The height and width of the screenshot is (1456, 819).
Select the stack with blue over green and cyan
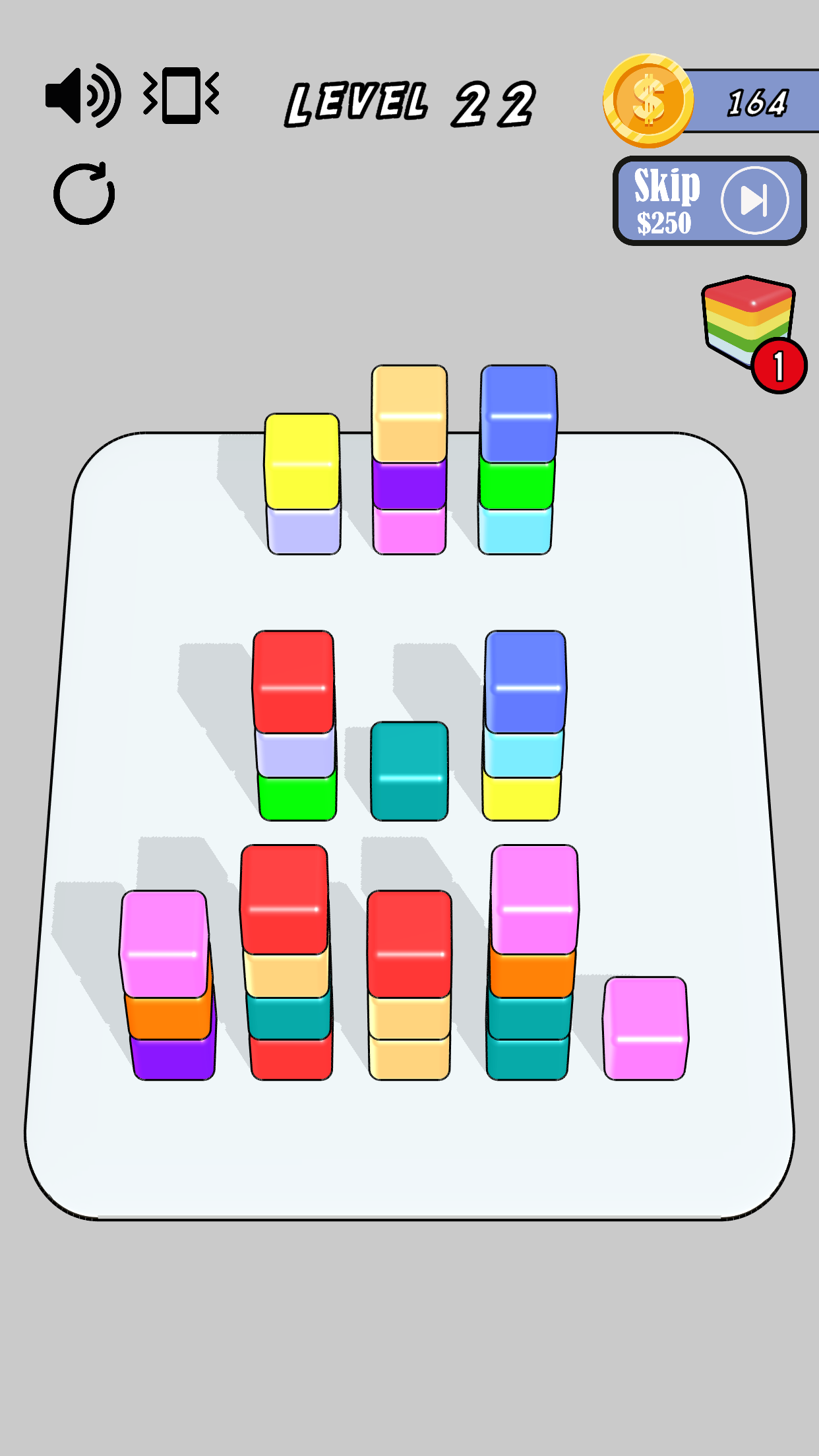click(518, 460)
